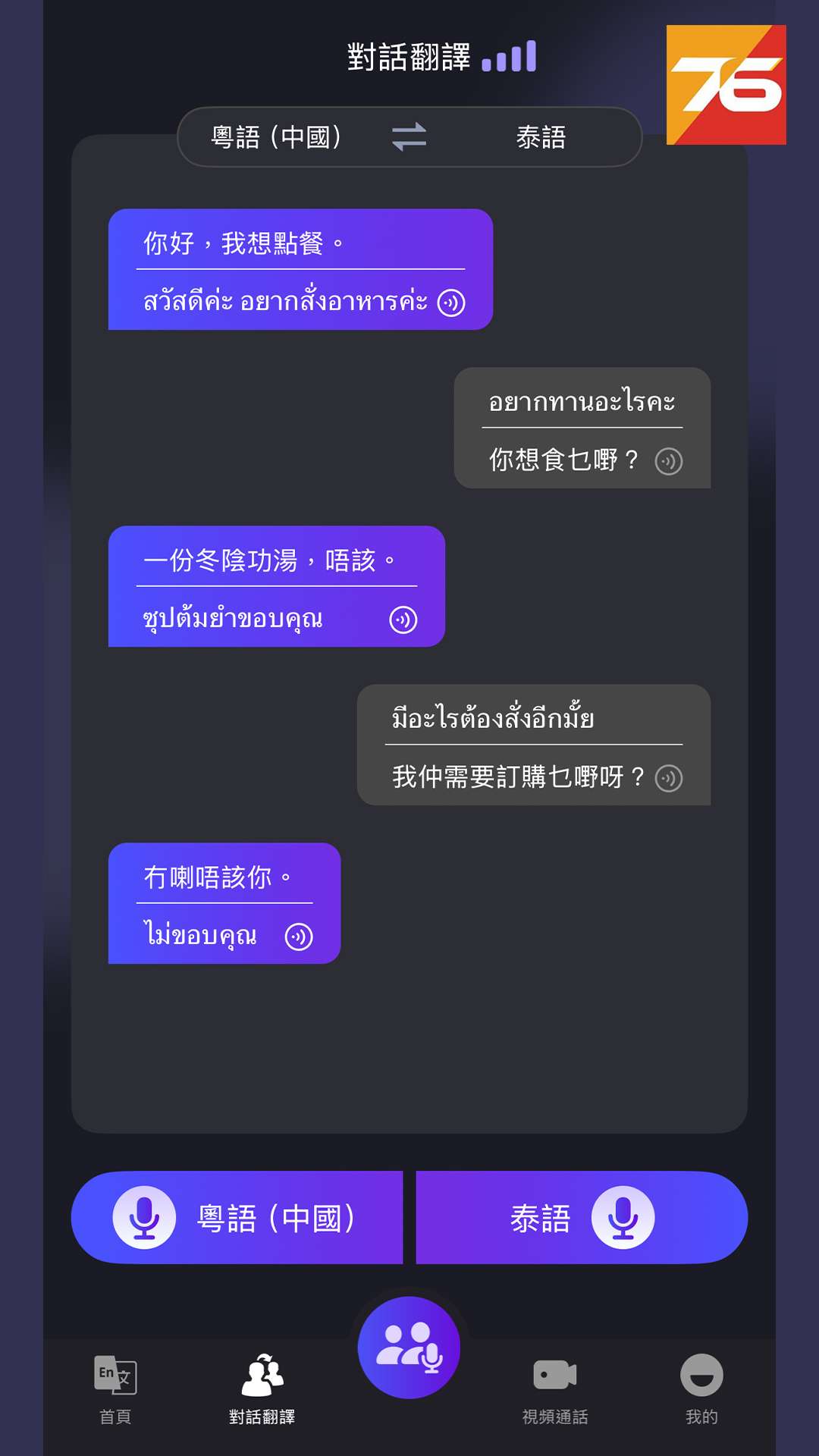The width and height of the screenshot is (819, 1456).
Task: Play audio for 你想食乜嘢 translation
Action: (x=668, y=461)
